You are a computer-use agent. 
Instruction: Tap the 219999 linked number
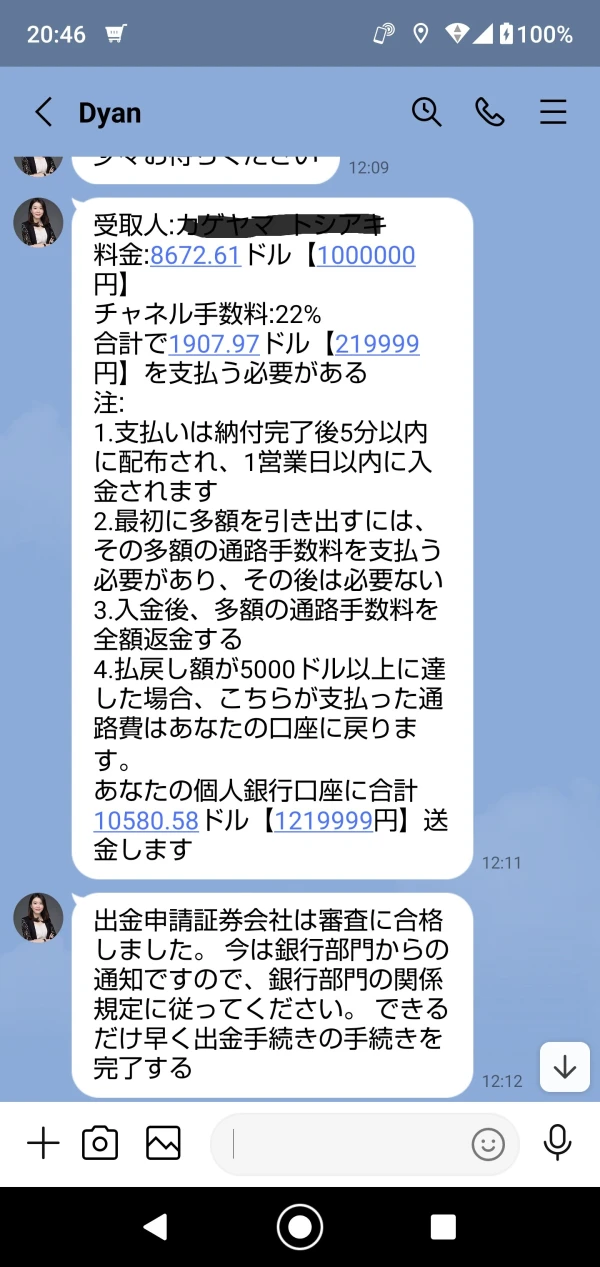coord(377,345)
